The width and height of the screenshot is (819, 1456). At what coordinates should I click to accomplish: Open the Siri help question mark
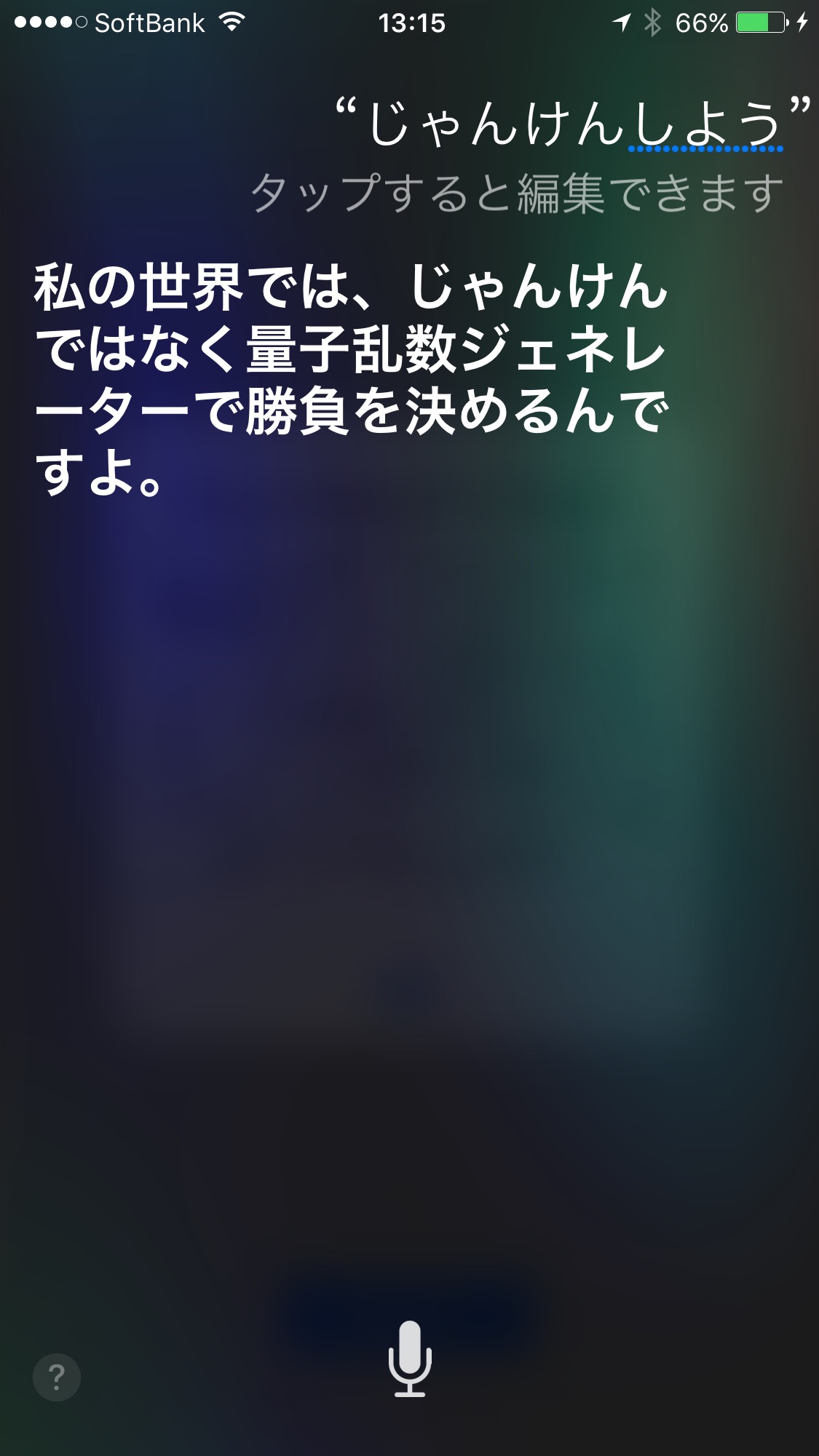pos(57,1377)
